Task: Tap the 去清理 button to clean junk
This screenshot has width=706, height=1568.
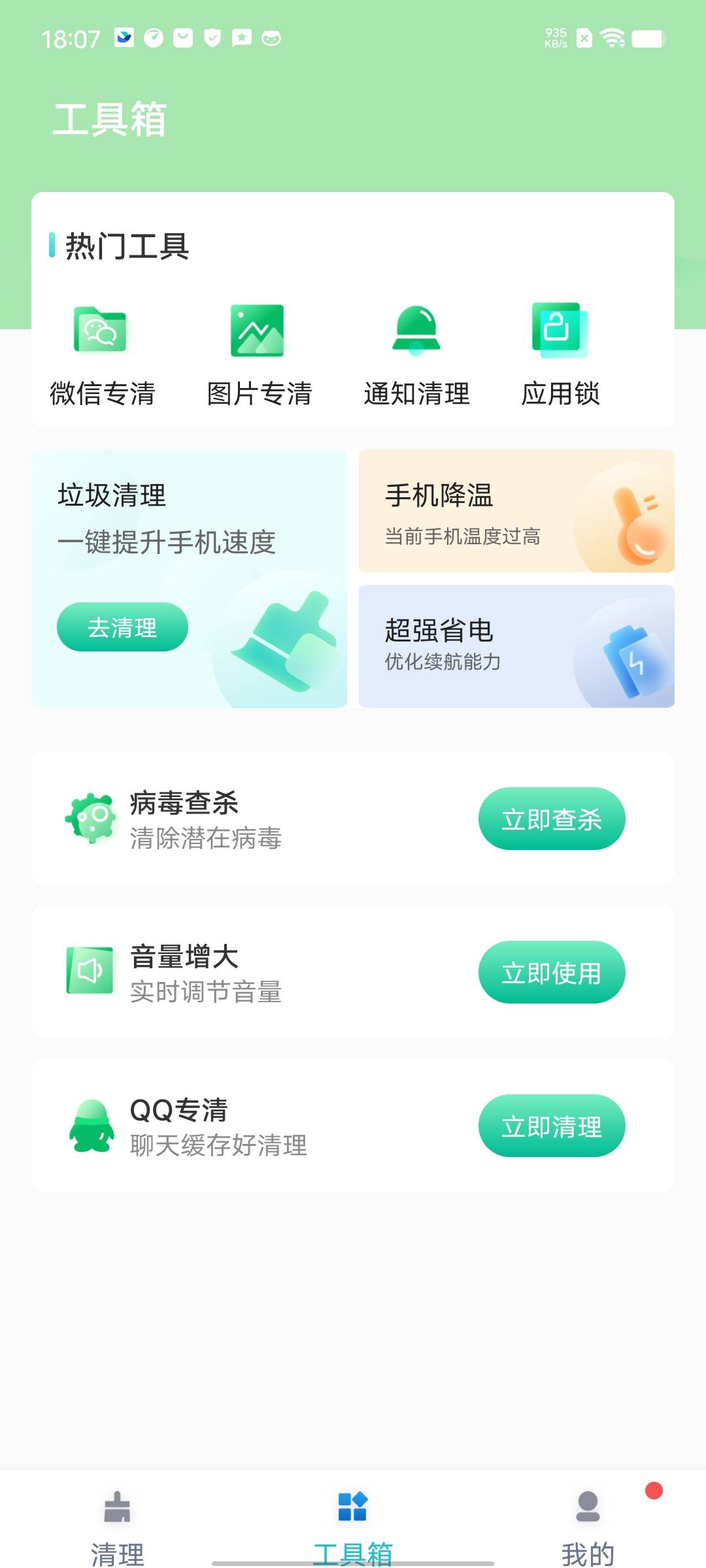Action: (123, 627)
